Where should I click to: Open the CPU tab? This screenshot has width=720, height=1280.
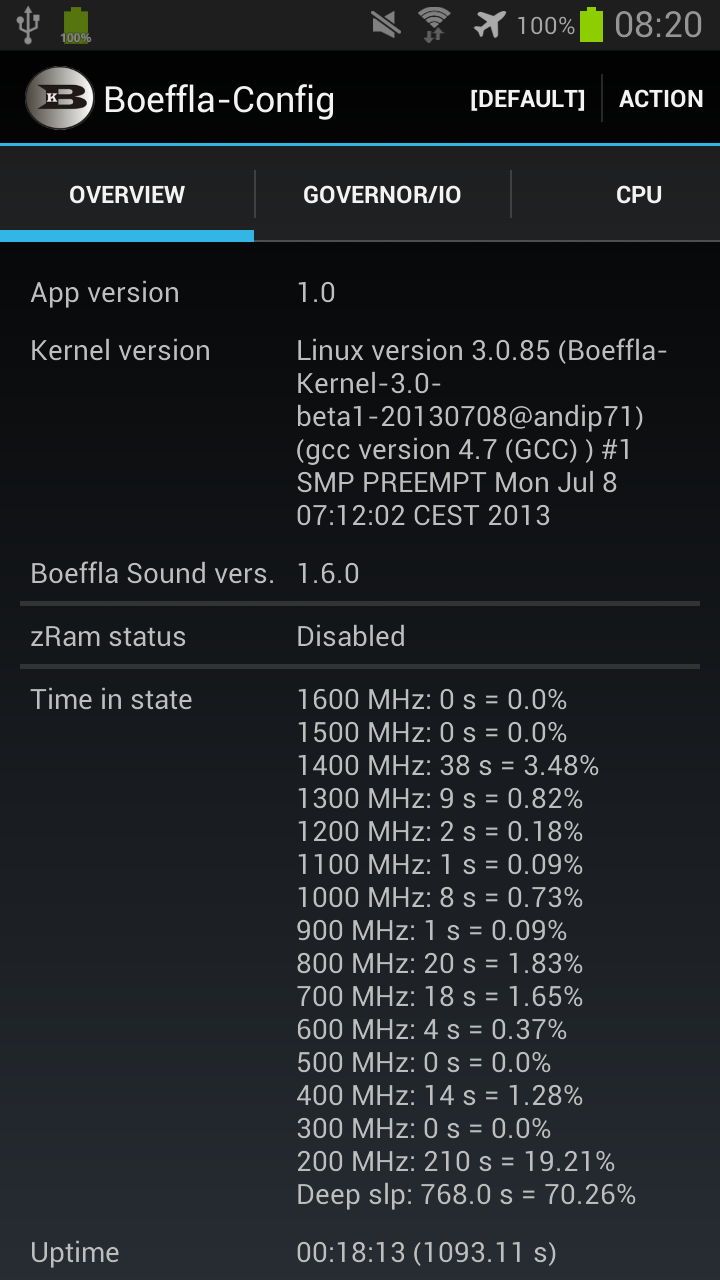[x=638, y=194]
